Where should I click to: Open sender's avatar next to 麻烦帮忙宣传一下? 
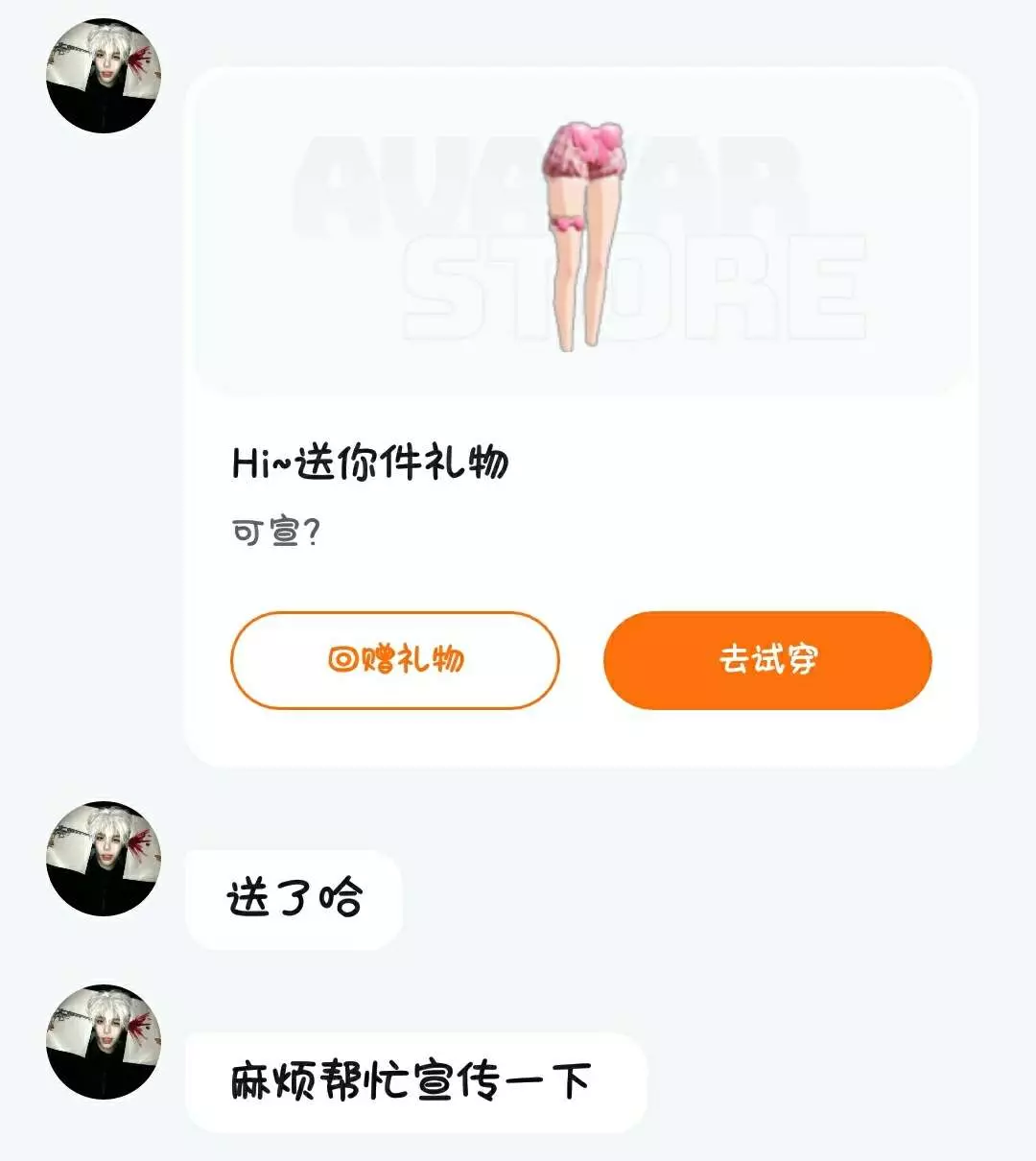click(x=104, y=1042)
